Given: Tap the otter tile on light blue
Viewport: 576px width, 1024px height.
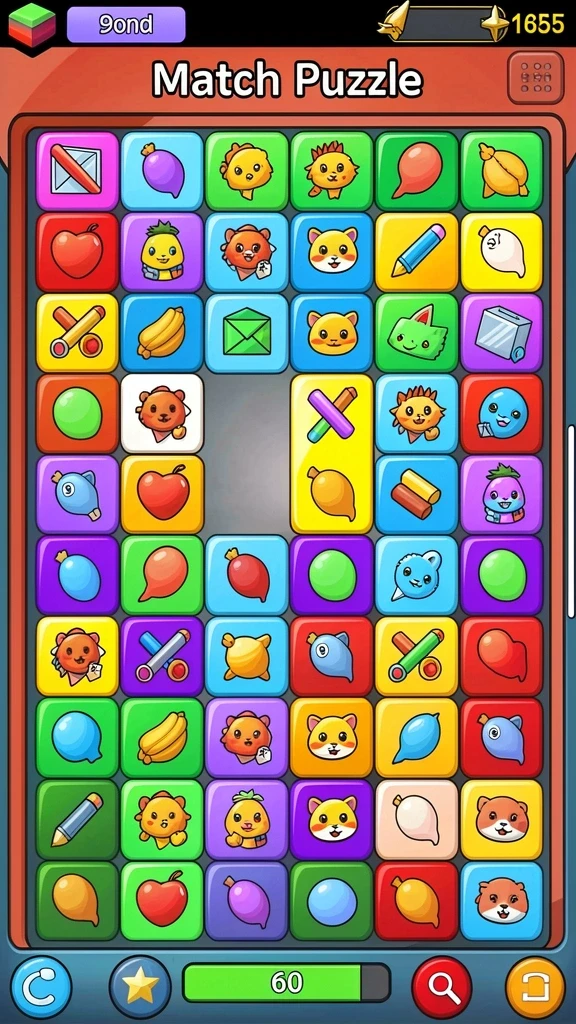Looking at the screenshot, I should (x=502, y=901).
